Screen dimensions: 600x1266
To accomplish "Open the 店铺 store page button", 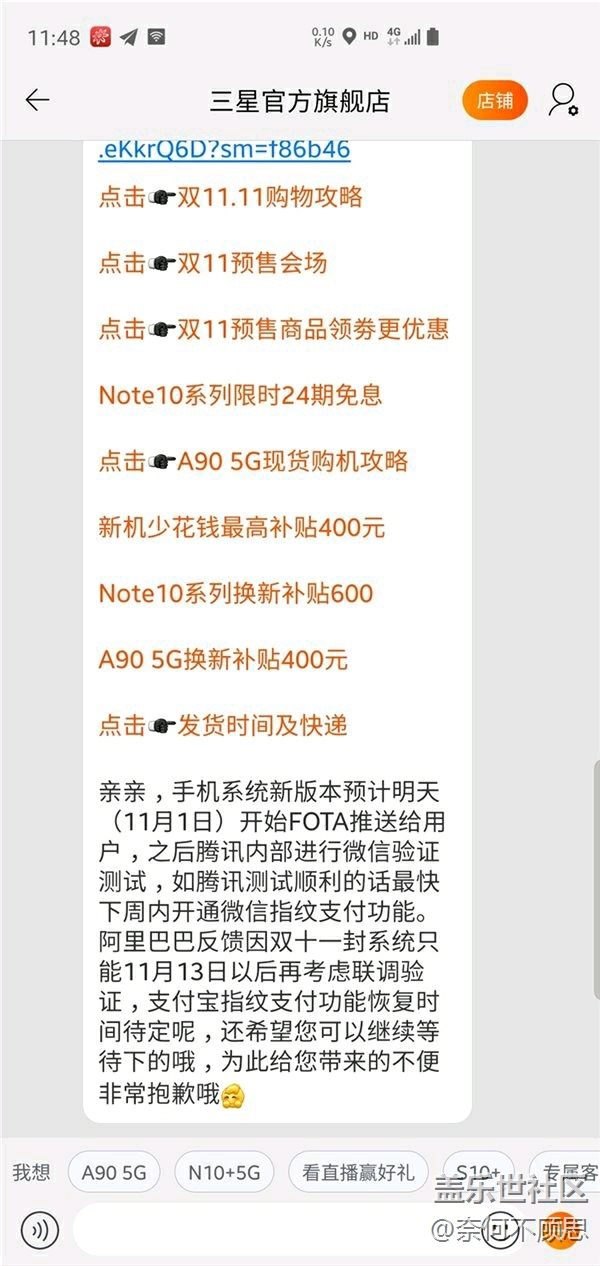I will (x=494, y=101).
